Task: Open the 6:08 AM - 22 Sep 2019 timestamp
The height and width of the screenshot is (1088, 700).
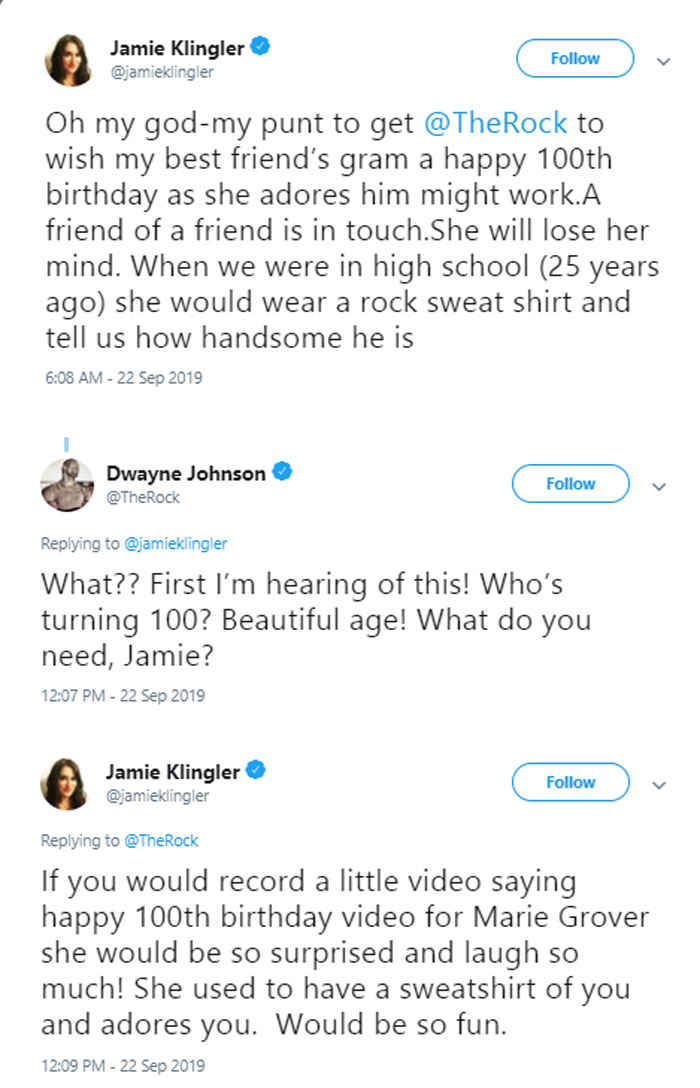Action: (120, 378)
